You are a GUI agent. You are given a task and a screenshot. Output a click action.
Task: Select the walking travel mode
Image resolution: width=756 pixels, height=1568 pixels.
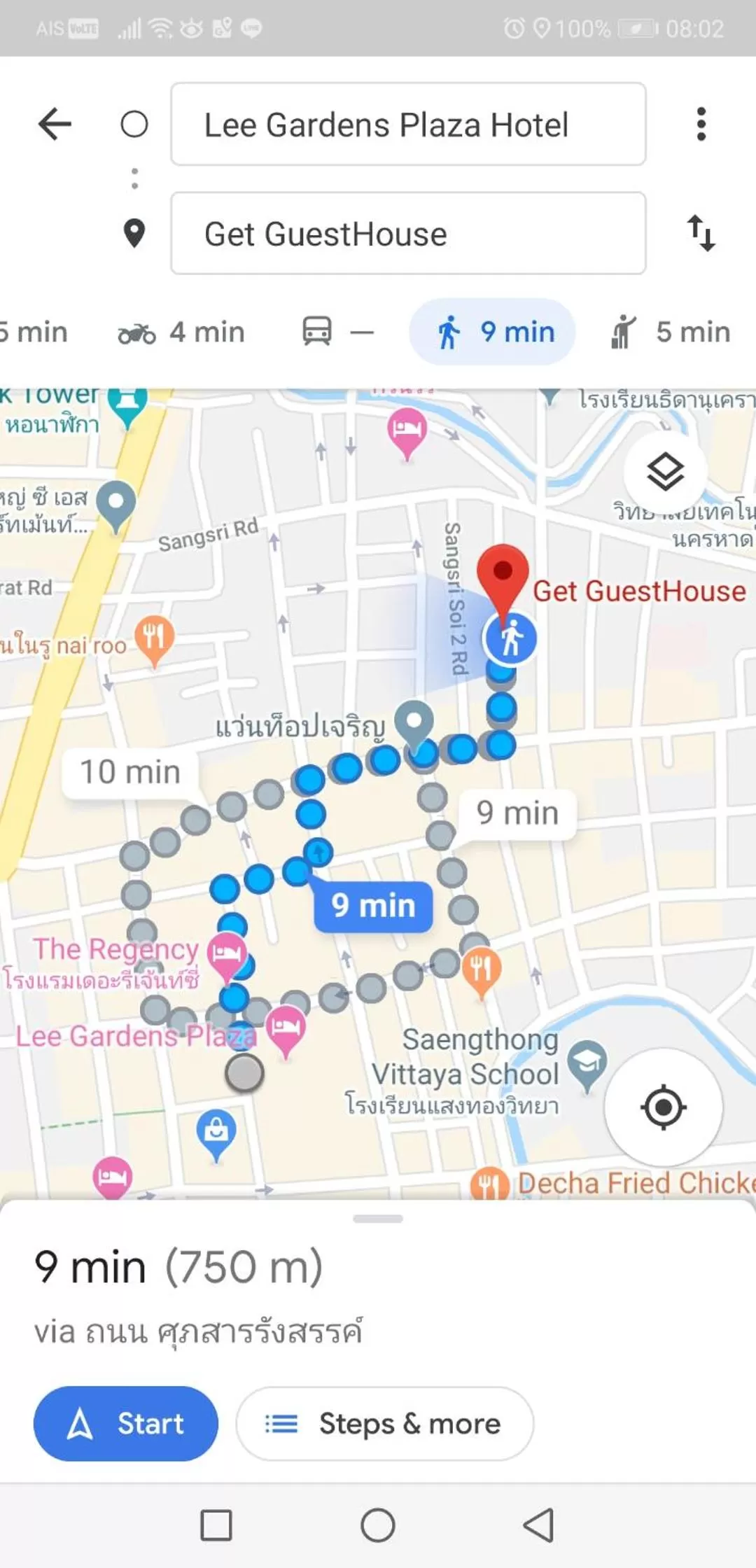click(492, 332)
